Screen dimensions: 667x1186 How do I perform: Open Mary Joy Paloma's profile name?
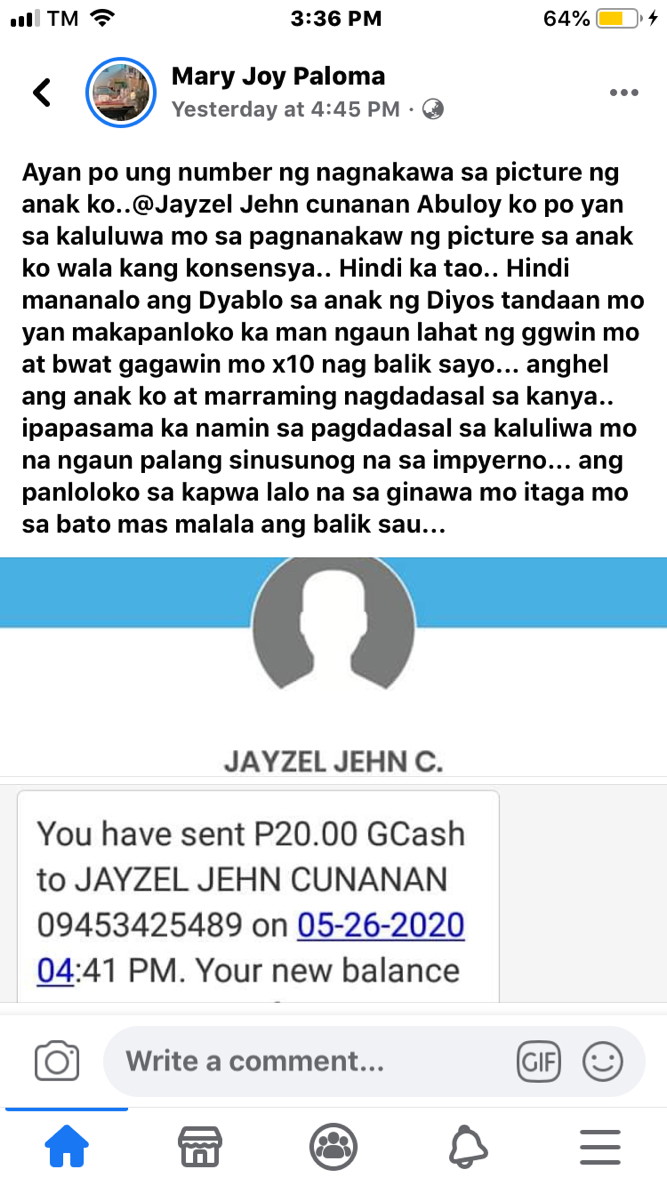click(278, 76)
